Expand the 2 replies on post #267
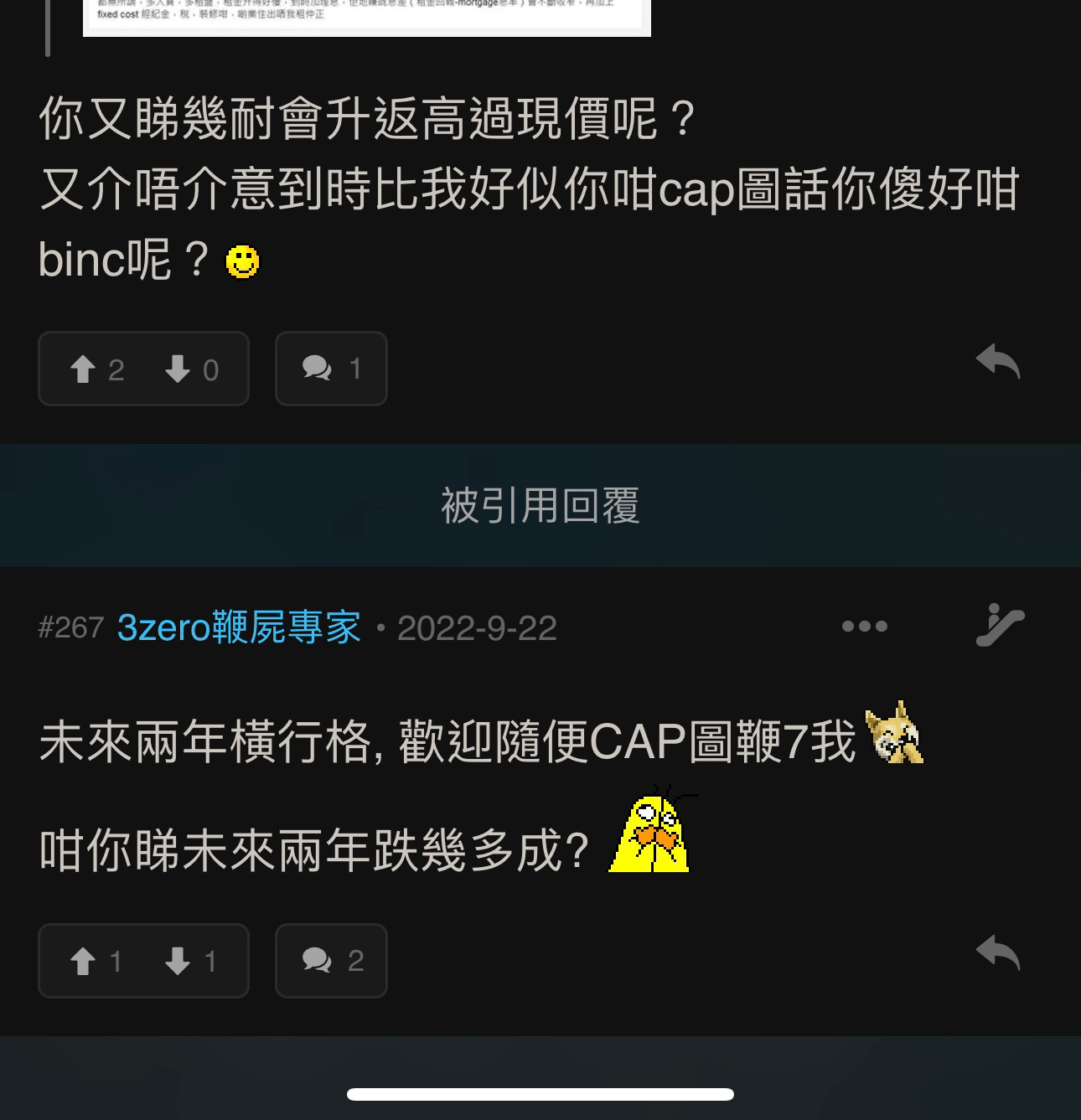This screenshot has width=1081, height=1120. tap(330, 961)
